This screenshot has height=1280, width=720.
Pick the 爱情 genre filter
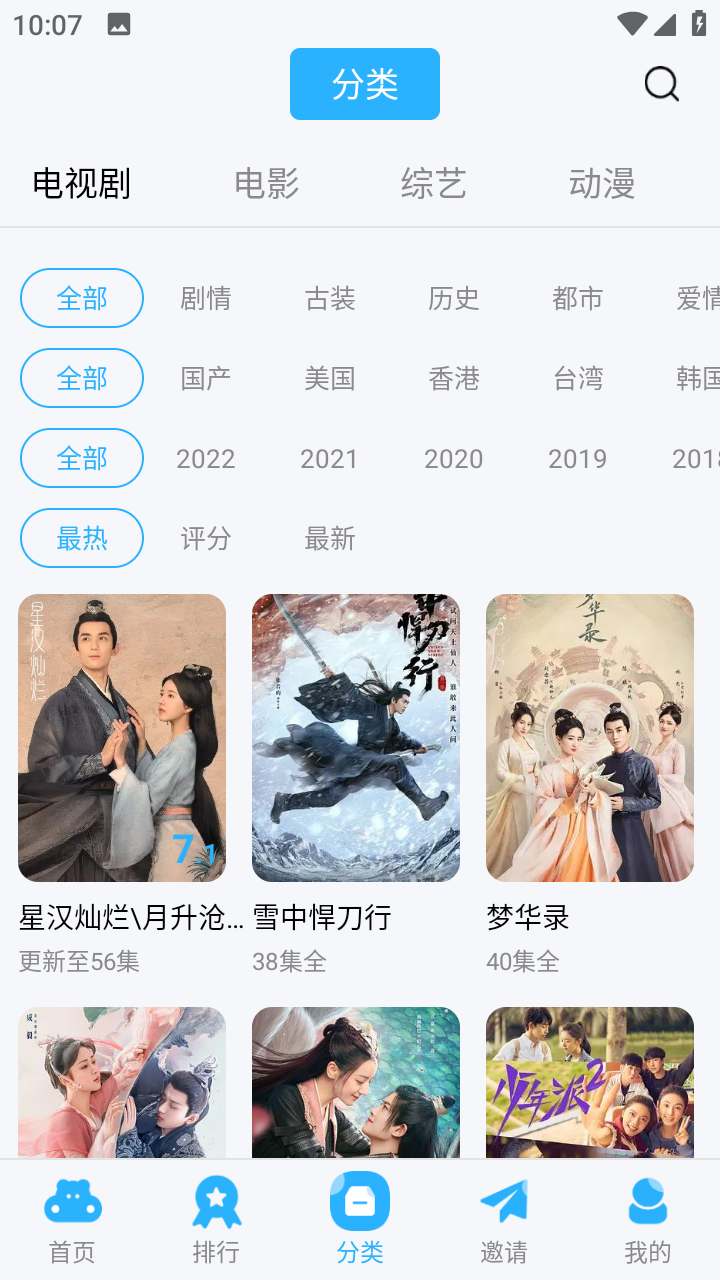698,298
